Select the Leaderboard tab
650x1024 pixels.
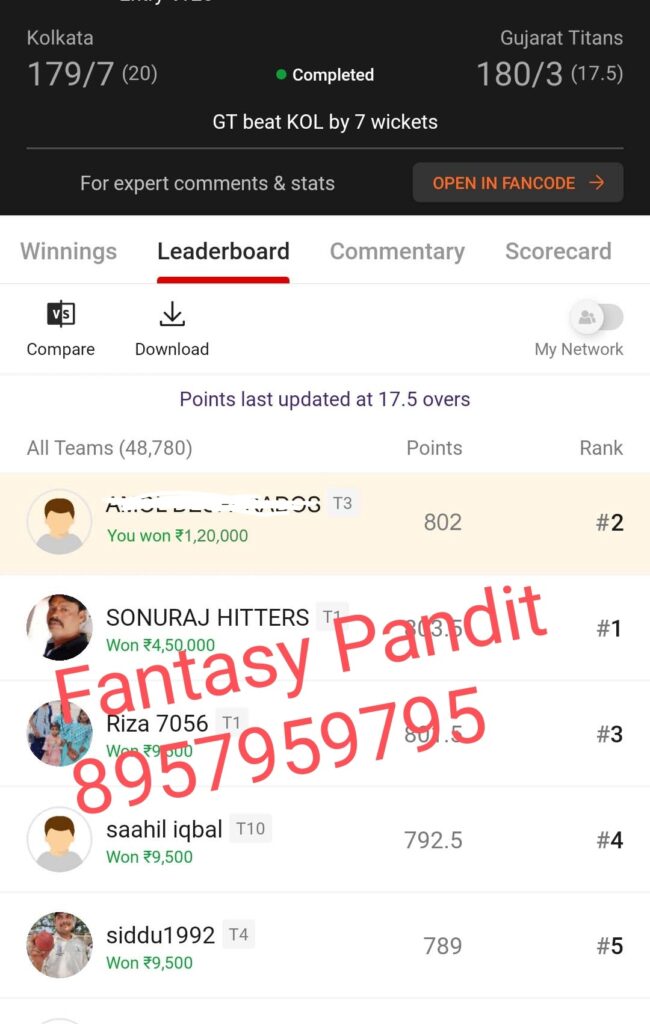(223, 251)
